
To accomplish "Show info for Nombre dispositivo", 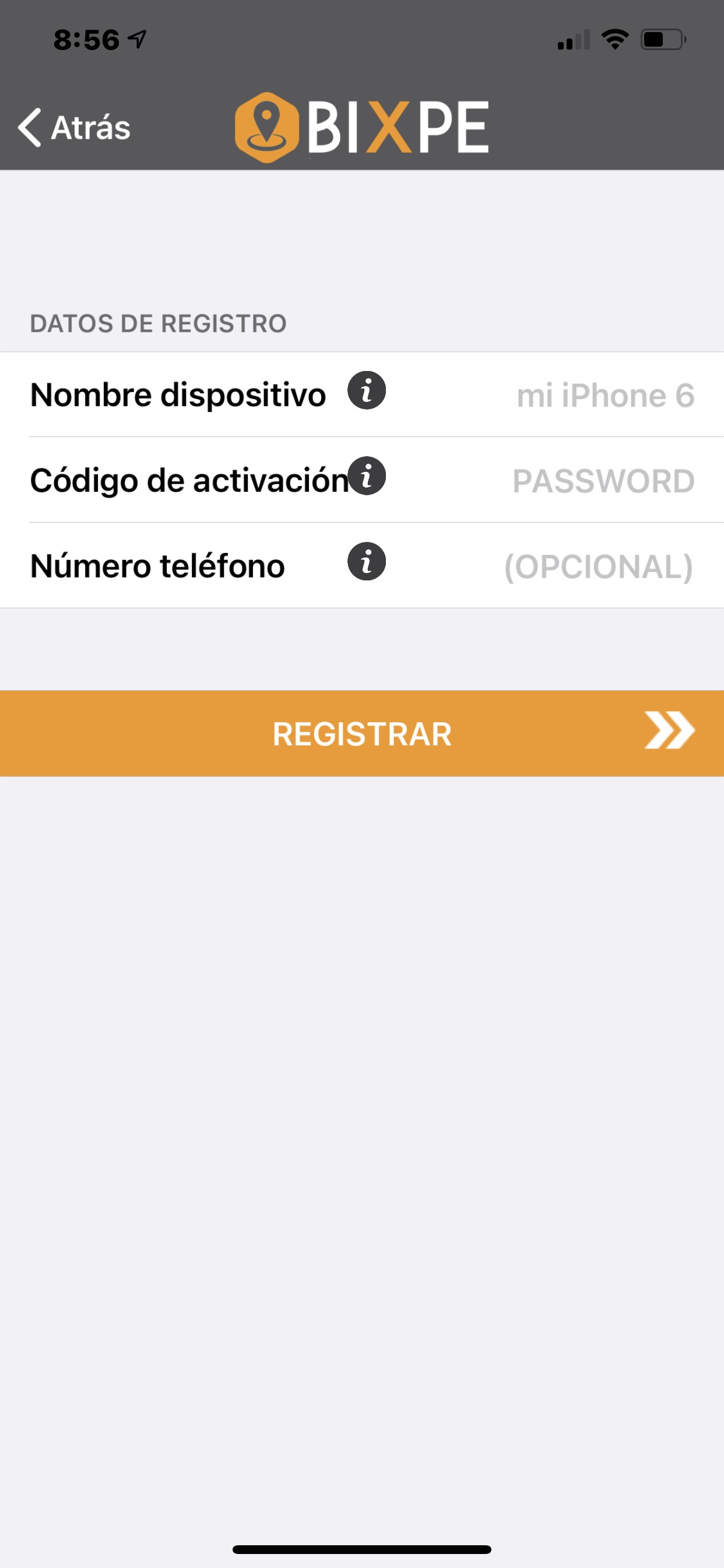I will 366,390.
